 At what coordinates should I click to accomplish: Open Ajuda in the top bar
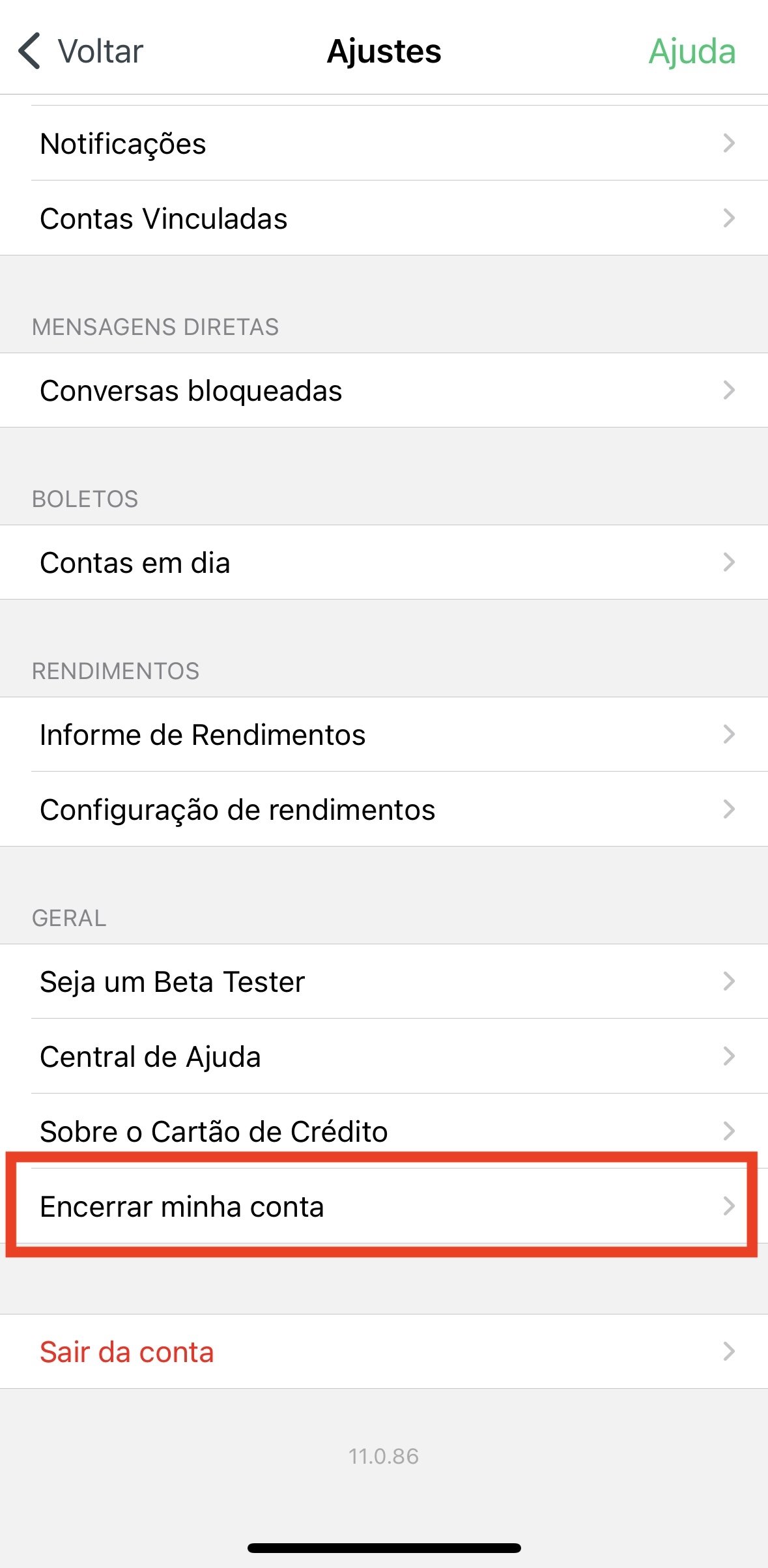[x=692, y=51]
